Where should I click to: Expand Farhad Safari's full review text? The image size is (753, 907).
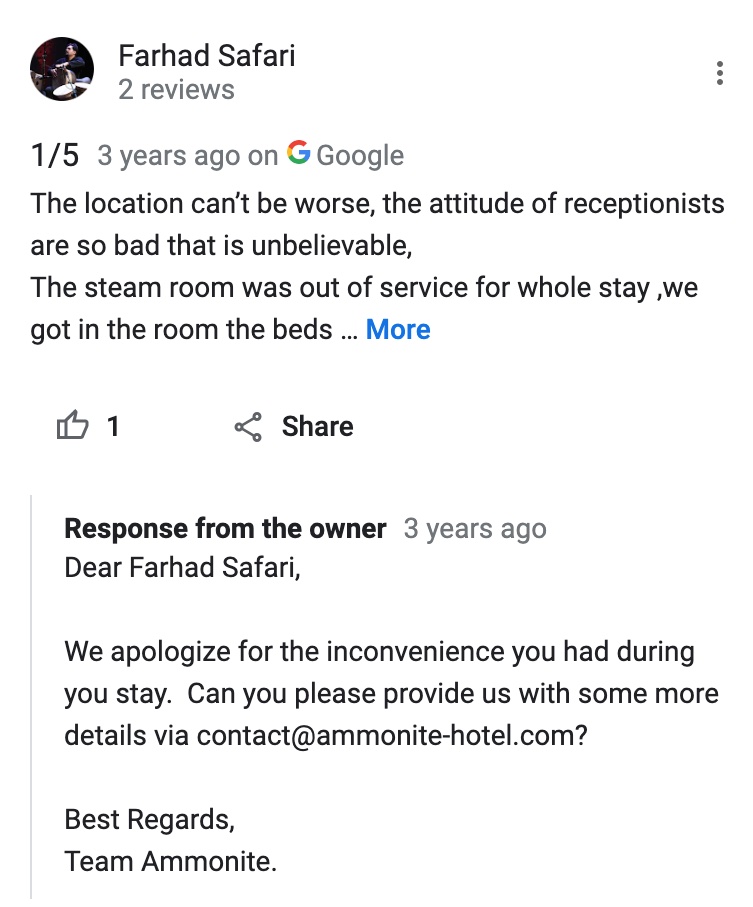point(398,329)
